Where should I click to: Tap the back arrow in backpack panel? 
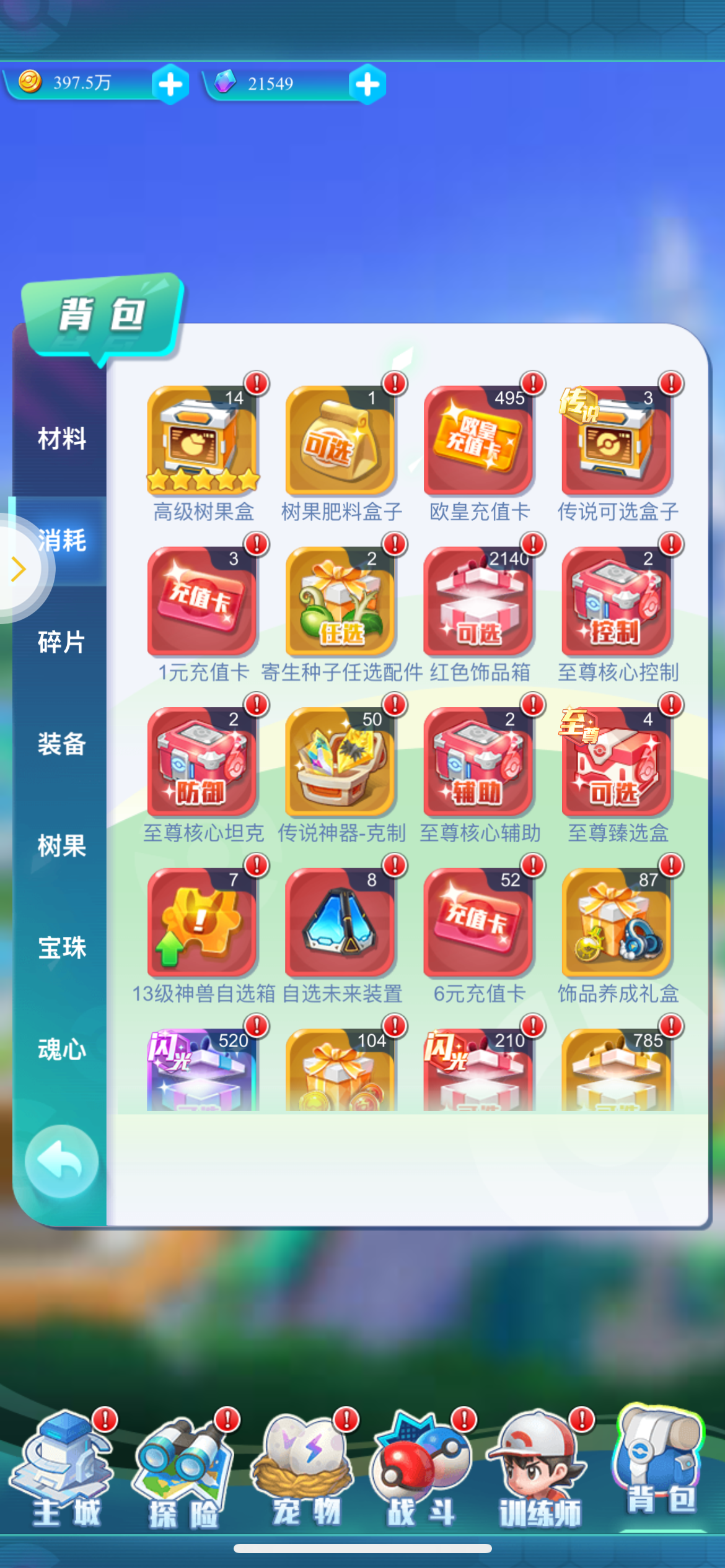(61, 1162)
